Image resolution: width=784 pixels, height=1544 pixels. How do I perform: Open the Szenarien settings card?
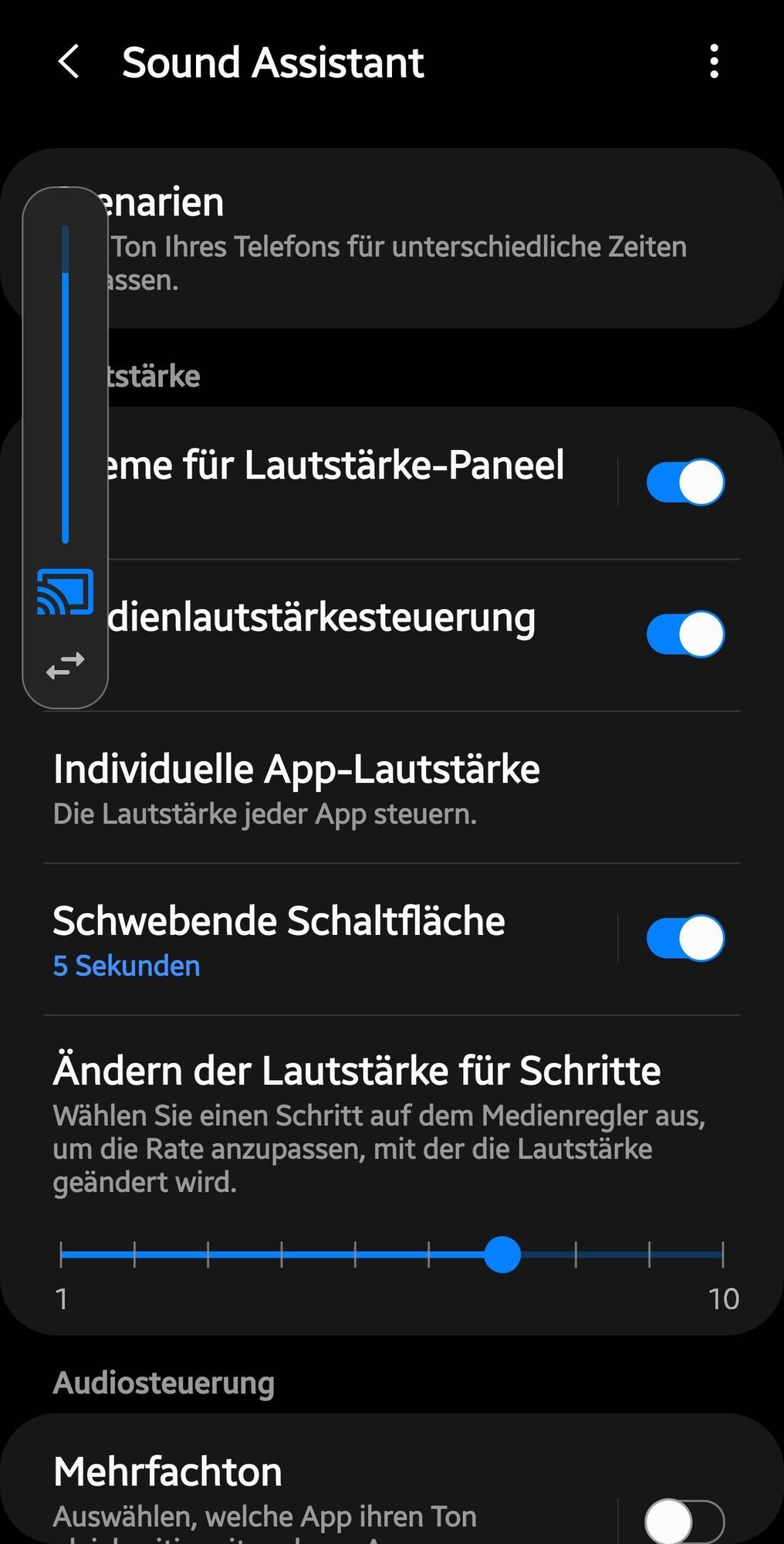pos(432,239)
